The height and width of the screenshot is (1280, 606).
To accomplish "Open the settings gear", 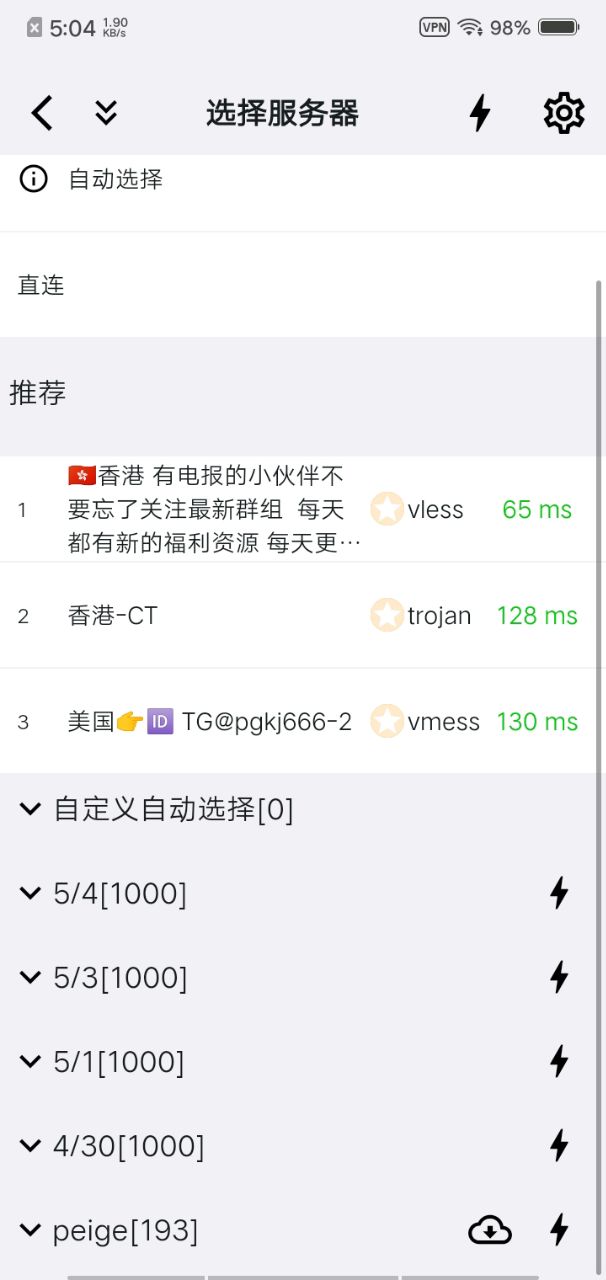I will pyautogui.click(x=563, y=113).
